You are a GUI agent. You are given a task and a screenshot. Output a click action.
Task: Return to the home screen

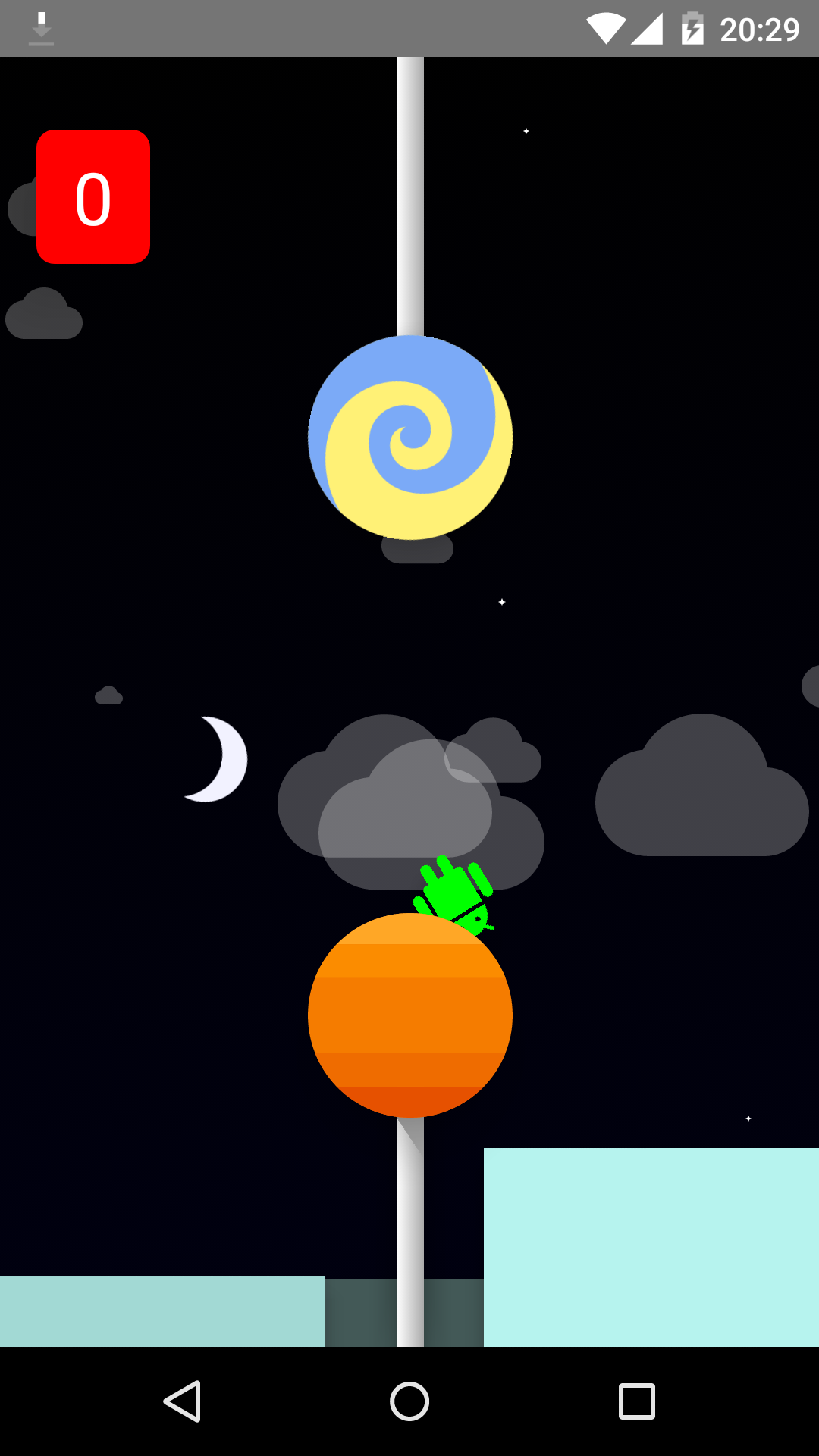click(409, 1401)
